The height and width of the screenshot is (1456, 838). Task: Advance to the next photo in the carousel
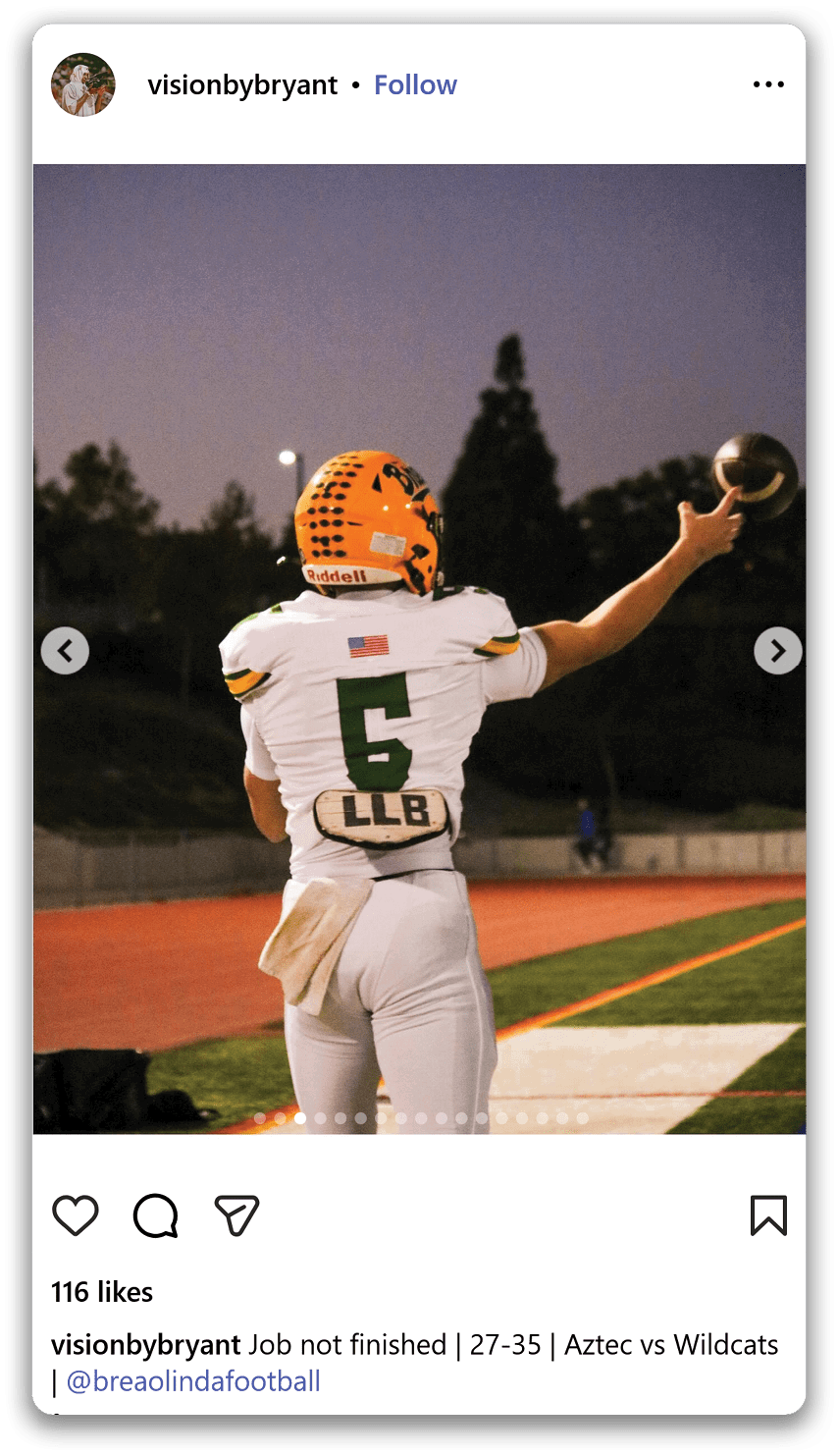[x=777, y=651]
